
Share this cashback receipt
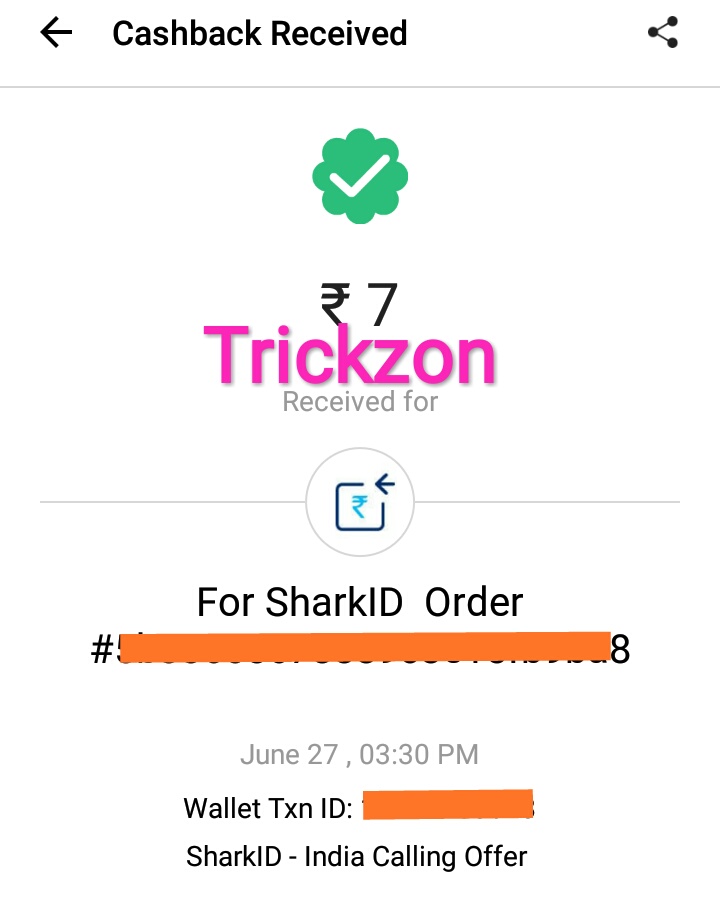click(x=663, y=33)
